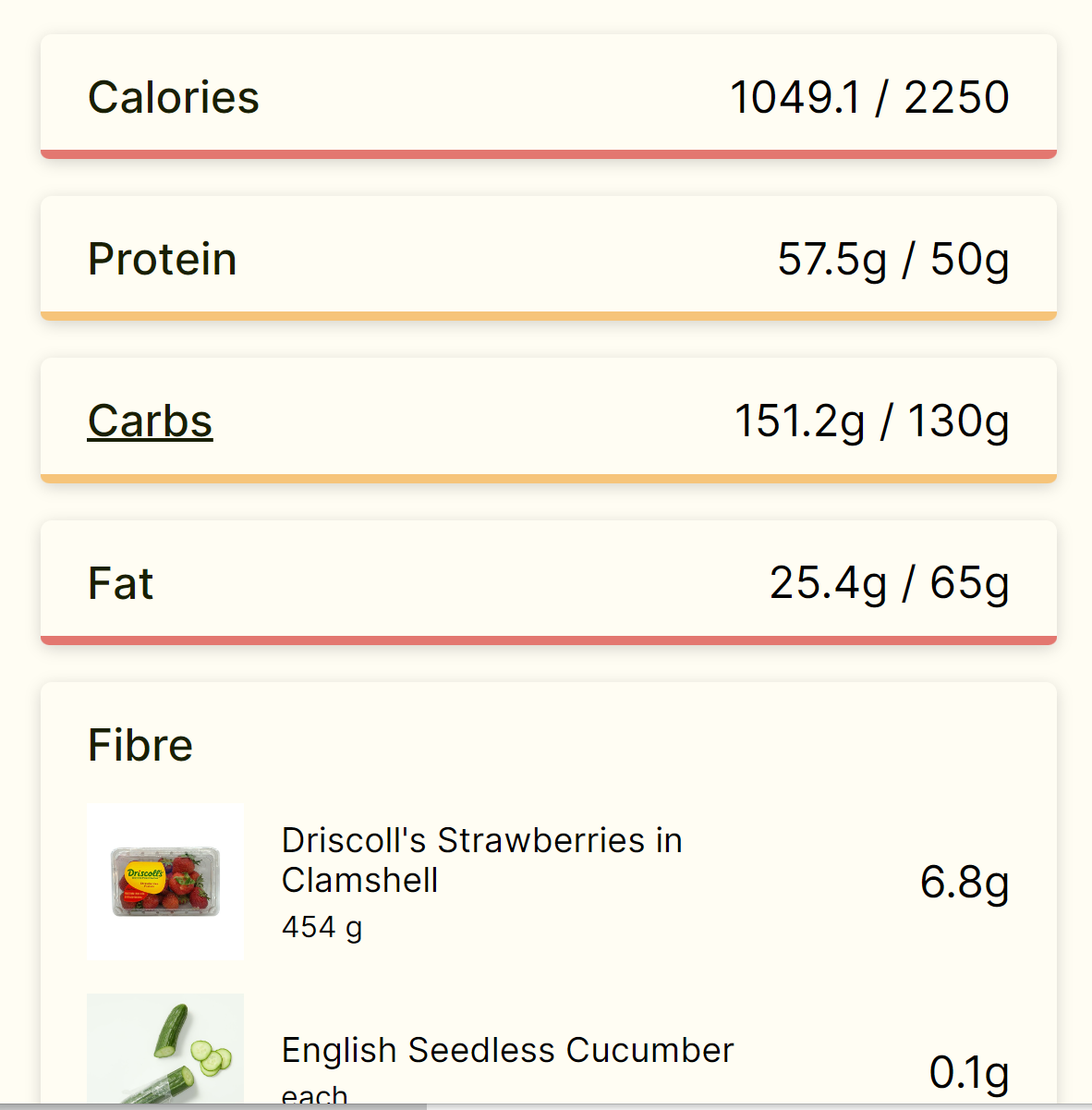Screen dimensions: 1092x1110
Task: Expand the Fat card
Action: [x=548, y=582]
